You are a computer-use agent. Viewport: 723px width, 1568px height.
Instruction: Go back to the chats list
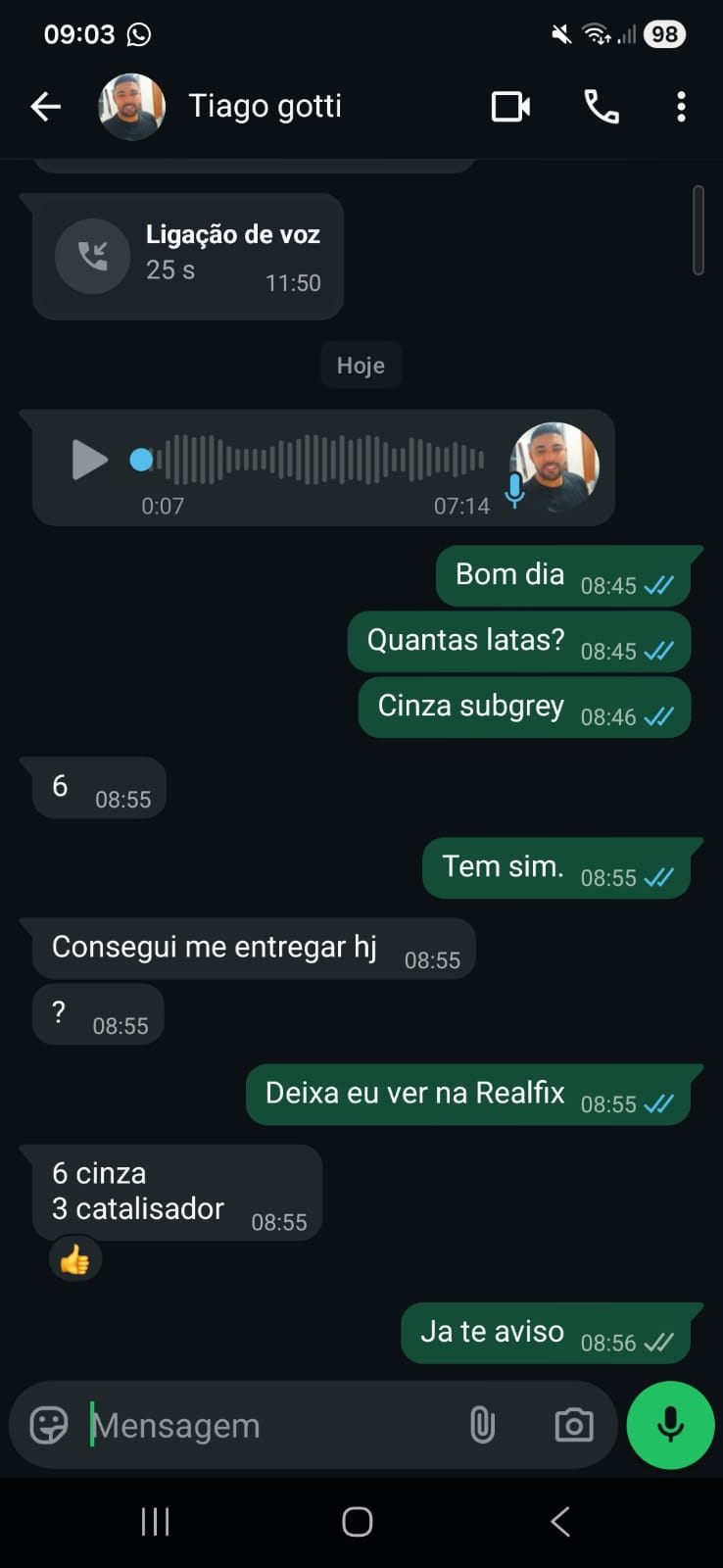45,106
